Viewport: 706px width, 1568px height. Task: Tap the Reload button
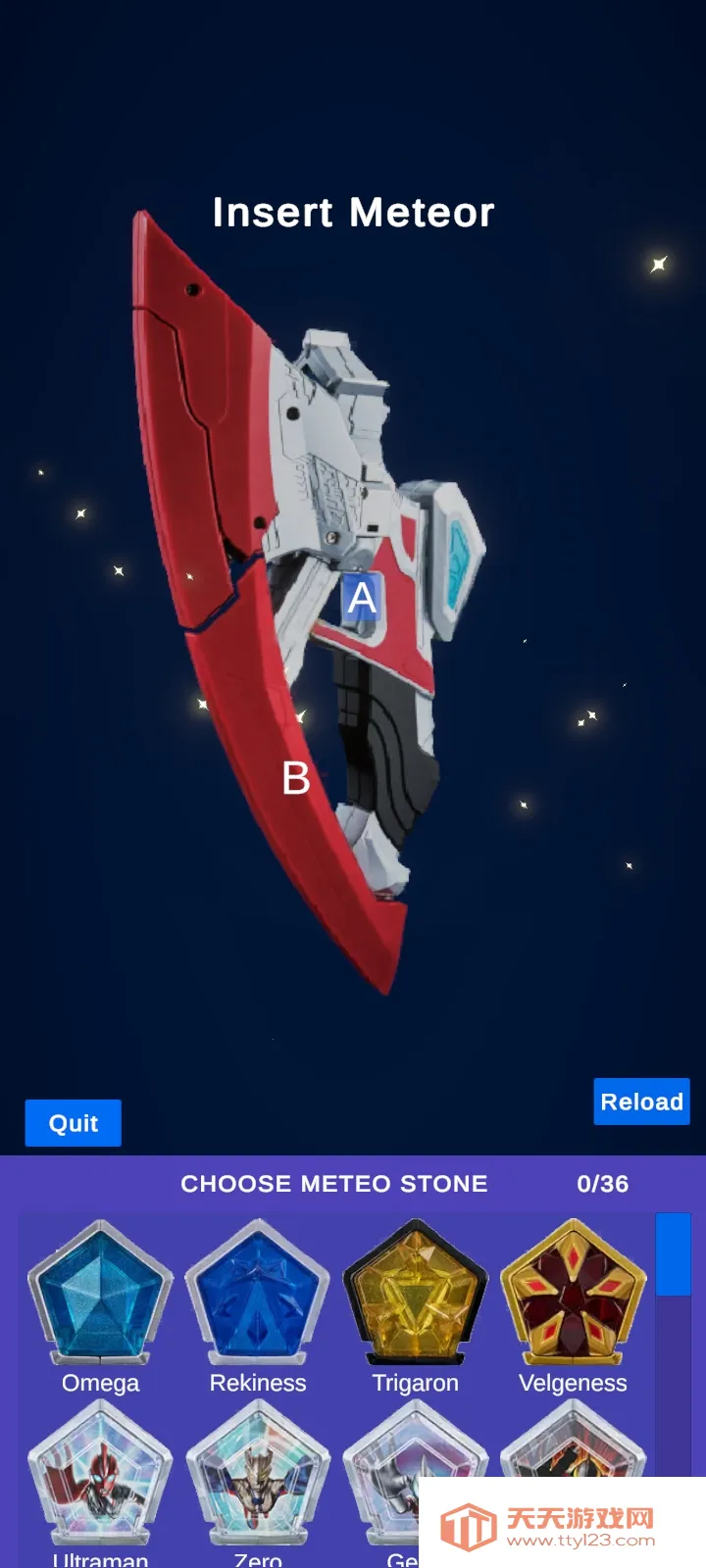(641, 1102)
